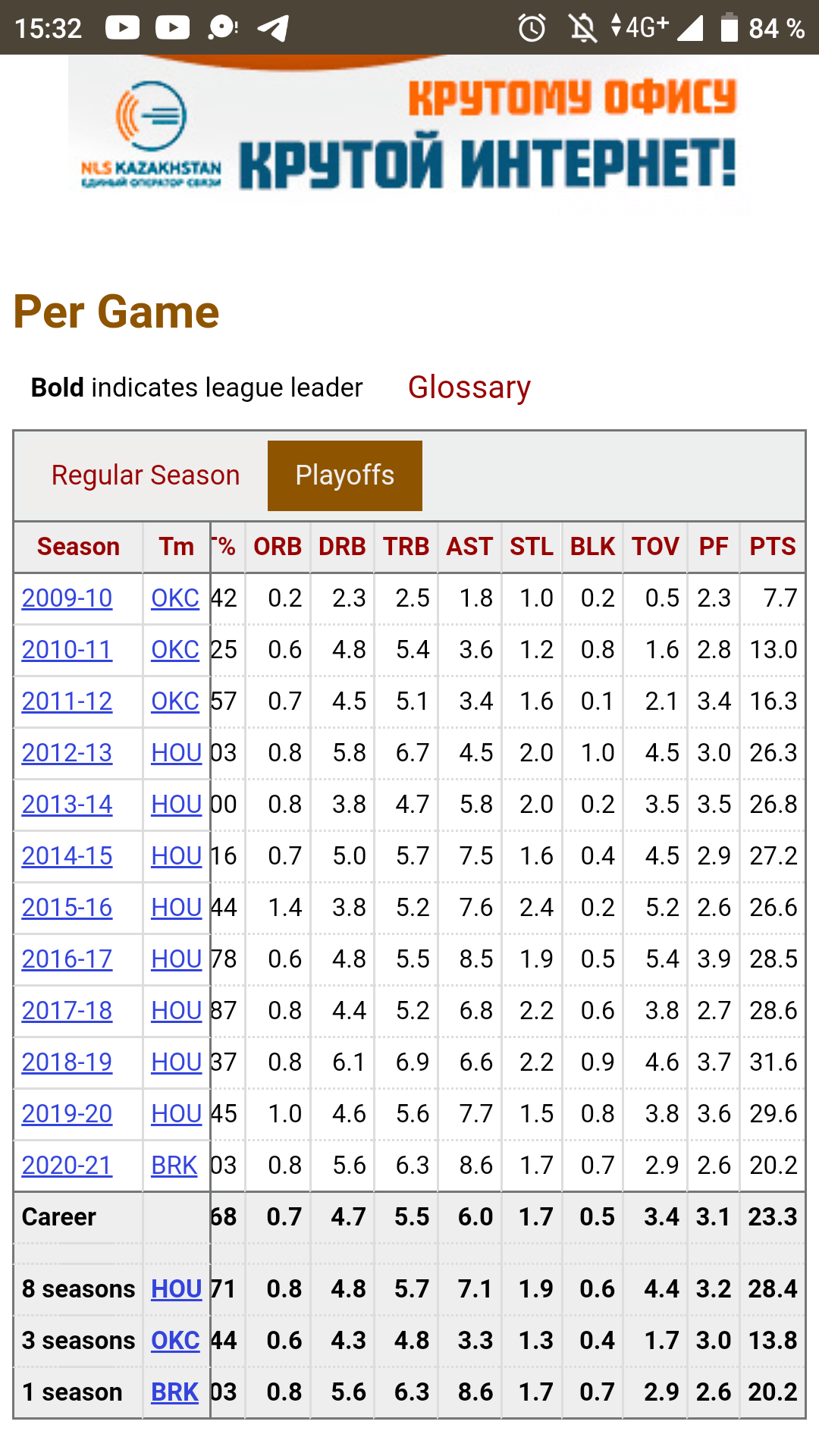
Task: Open the Glossary link
Action: (x=469, y=388)
